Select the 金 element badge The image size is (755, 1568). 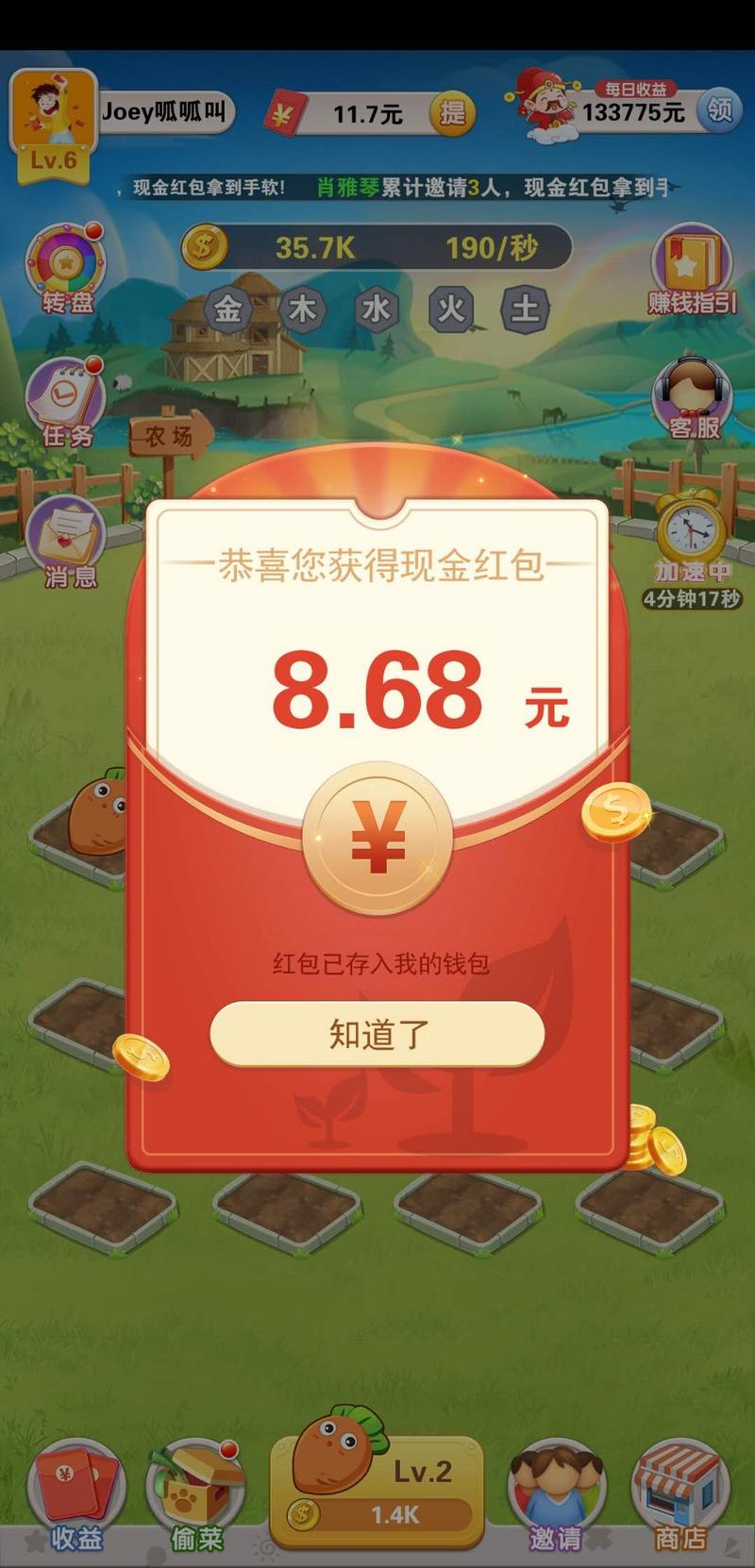coord(227,309)
